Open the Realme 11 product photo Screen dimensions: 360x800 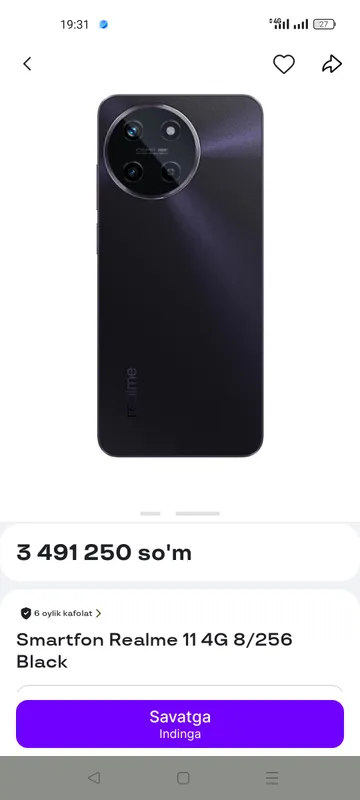(180, 276)
